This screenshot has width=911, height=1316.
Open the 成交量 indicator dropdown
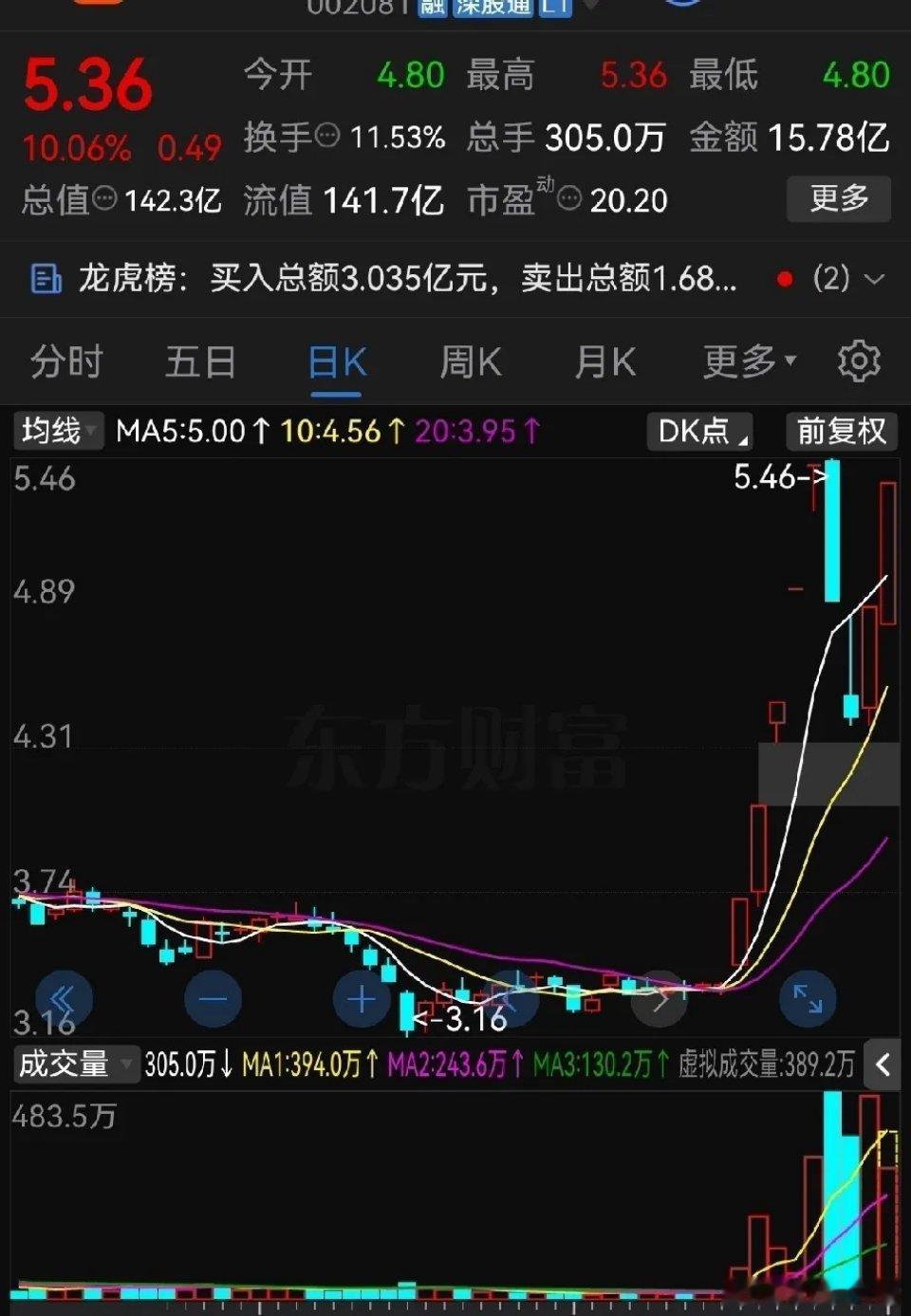point(76,1065)
